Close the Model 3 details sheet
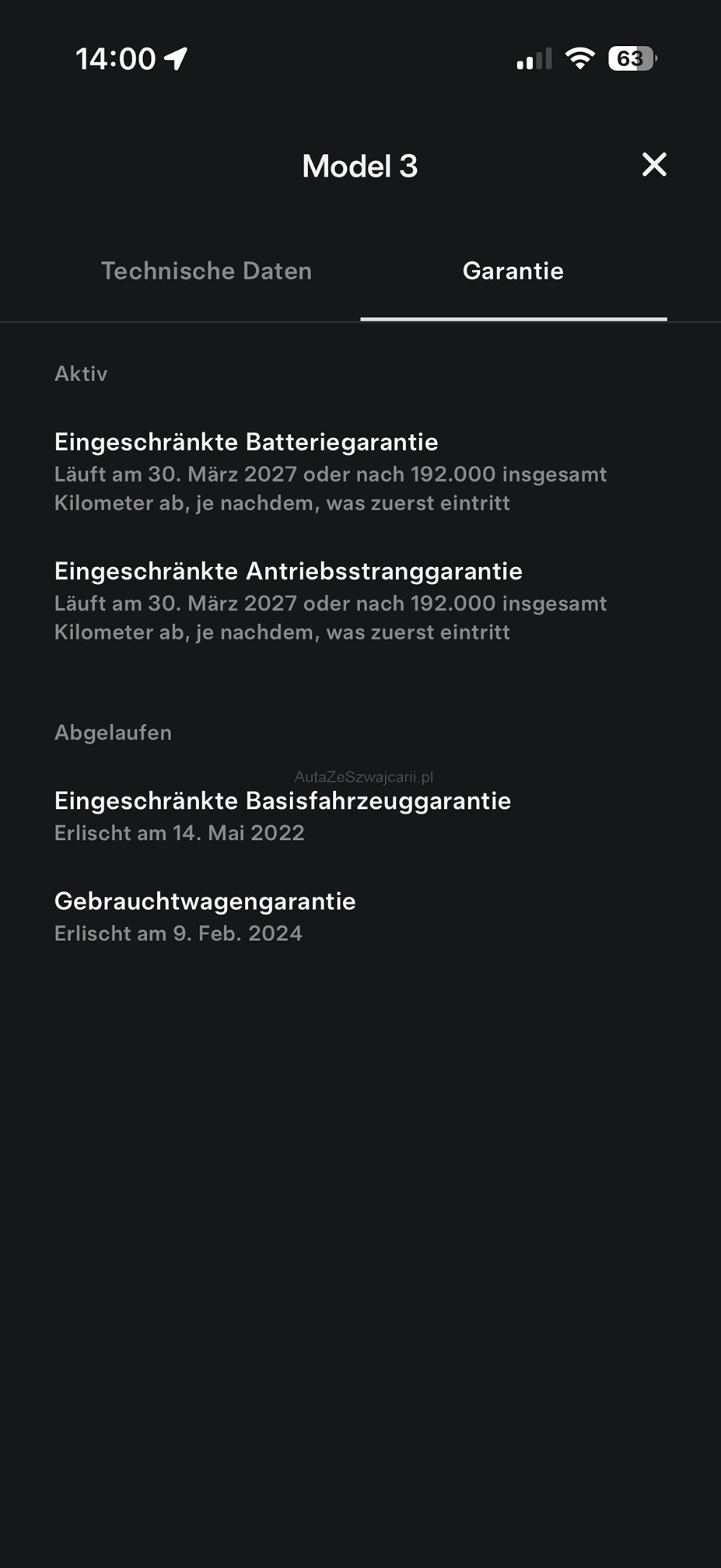This screenshot has width=721, height=1568. click(x=654, y=165)
